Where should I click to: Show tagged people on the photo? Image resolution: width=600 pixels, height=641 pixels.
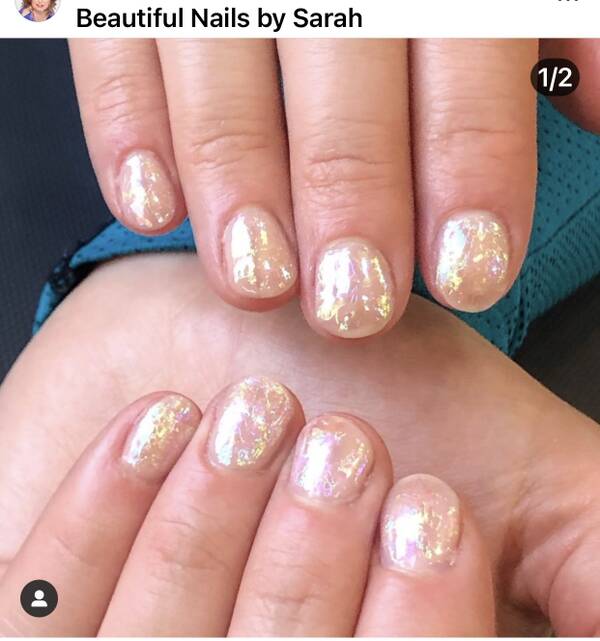point(38,599)
